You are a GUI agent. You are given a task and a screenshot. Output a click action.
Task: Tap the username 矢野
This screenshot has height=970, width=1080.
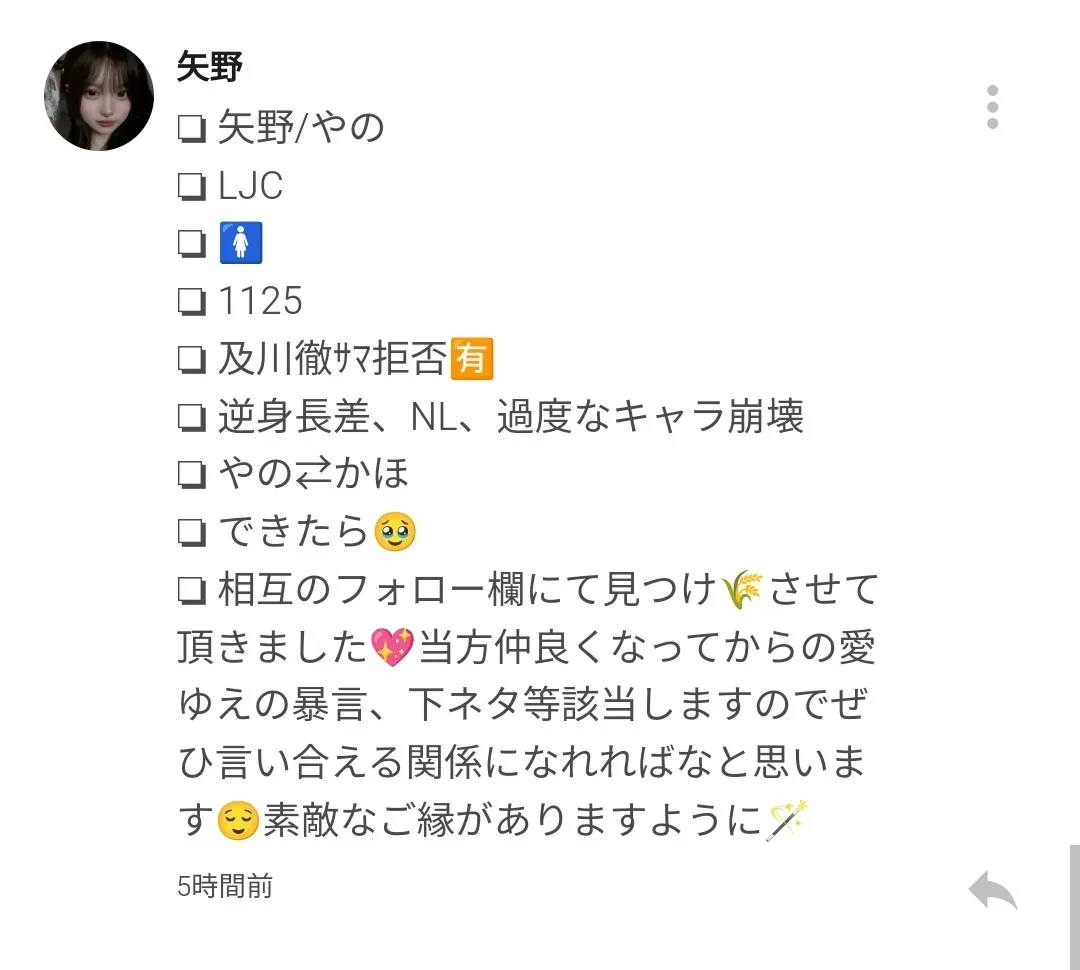point(210,67)
